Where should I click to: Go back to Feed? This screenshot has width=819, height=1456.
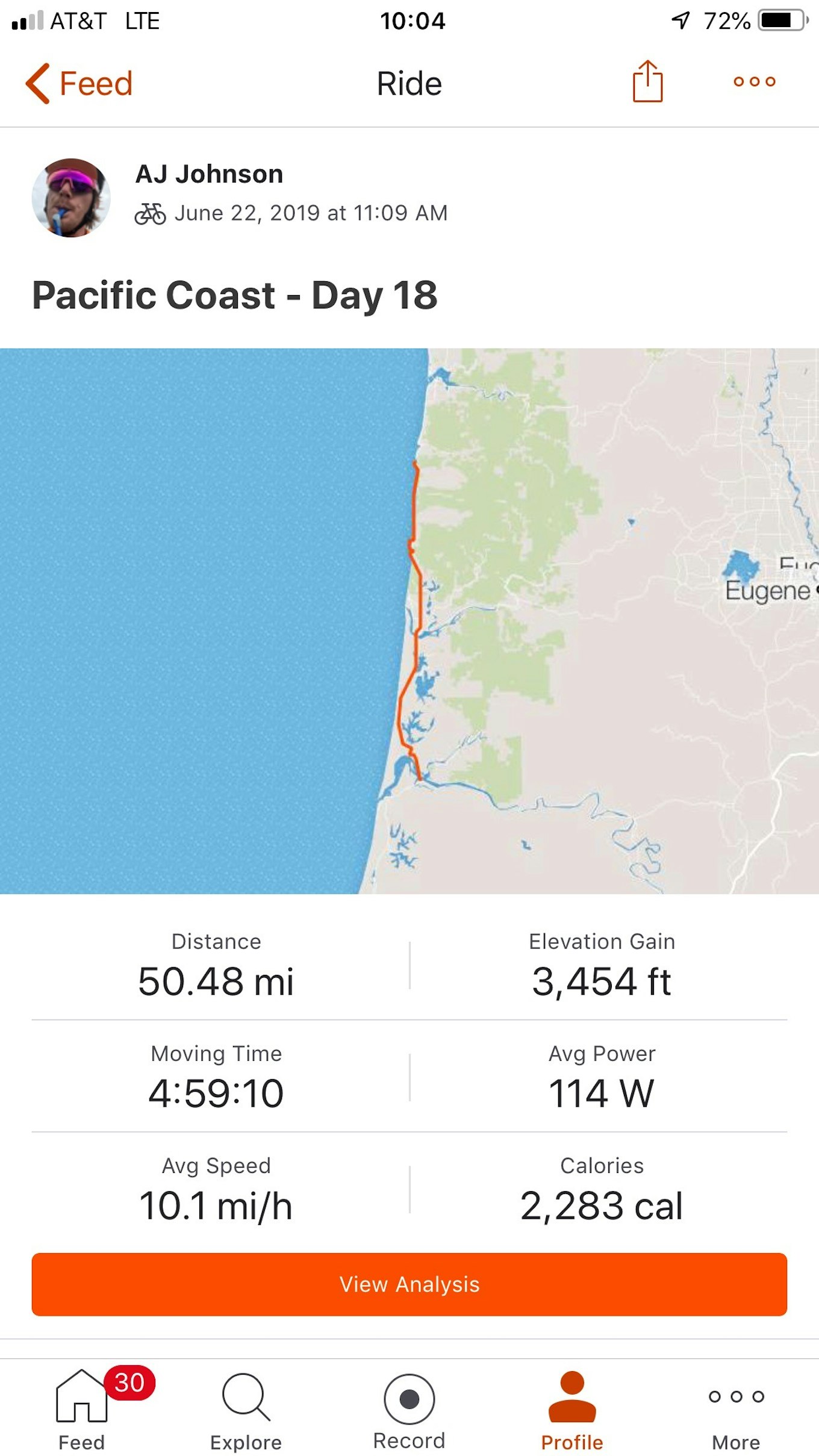[79, 83]
